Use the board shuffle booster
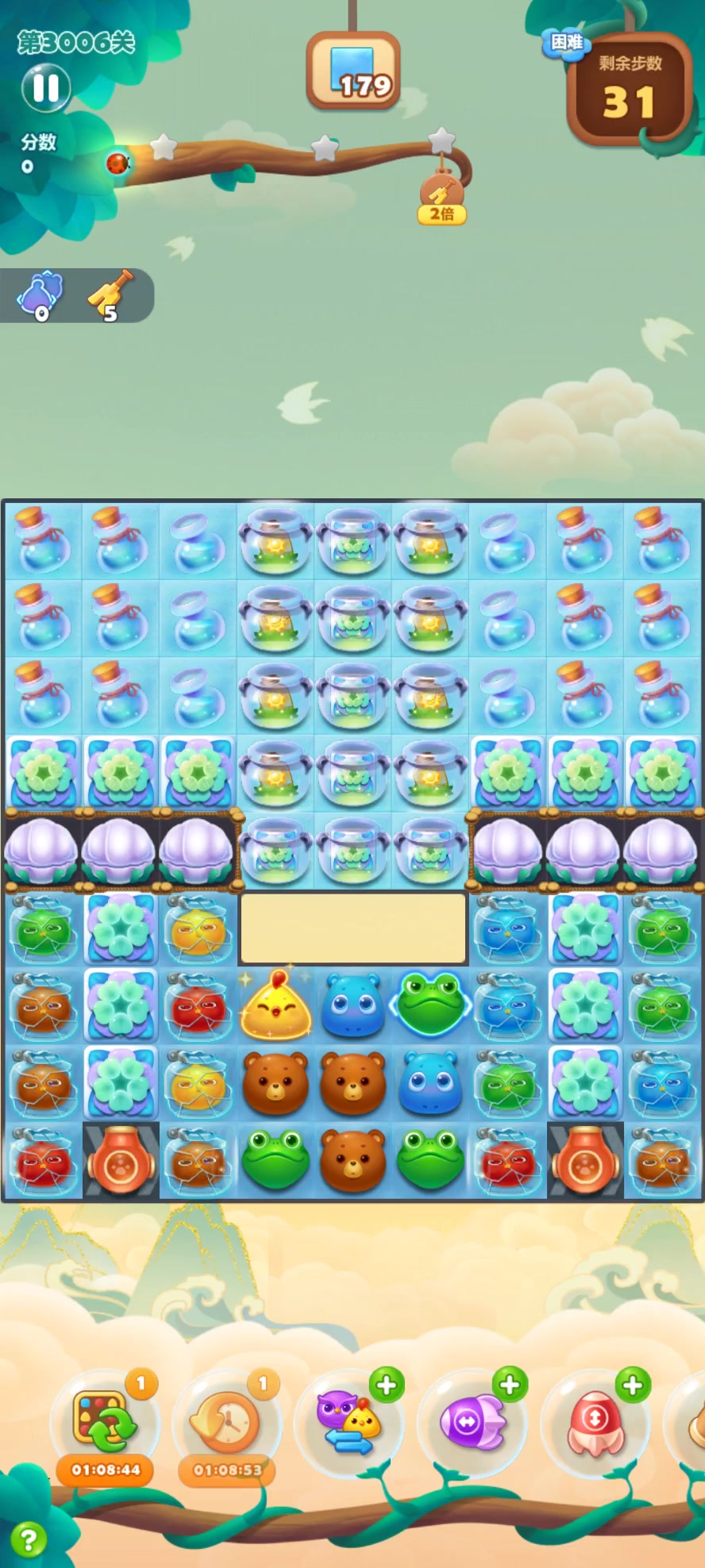Screen dimensions: 705x1568 [105, 1420]
